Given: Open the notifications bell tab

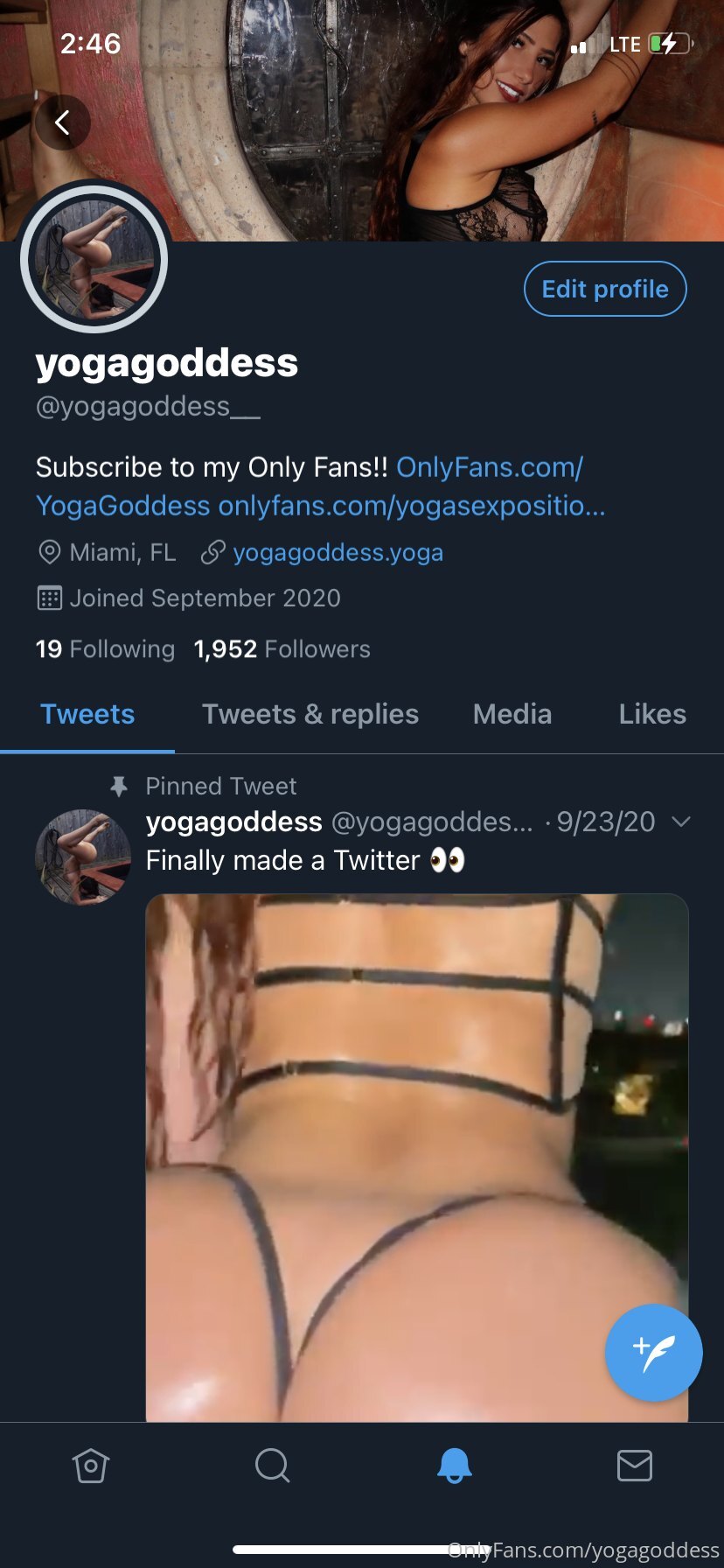Looking at the screenshot, I should (x=454, y=1465).
